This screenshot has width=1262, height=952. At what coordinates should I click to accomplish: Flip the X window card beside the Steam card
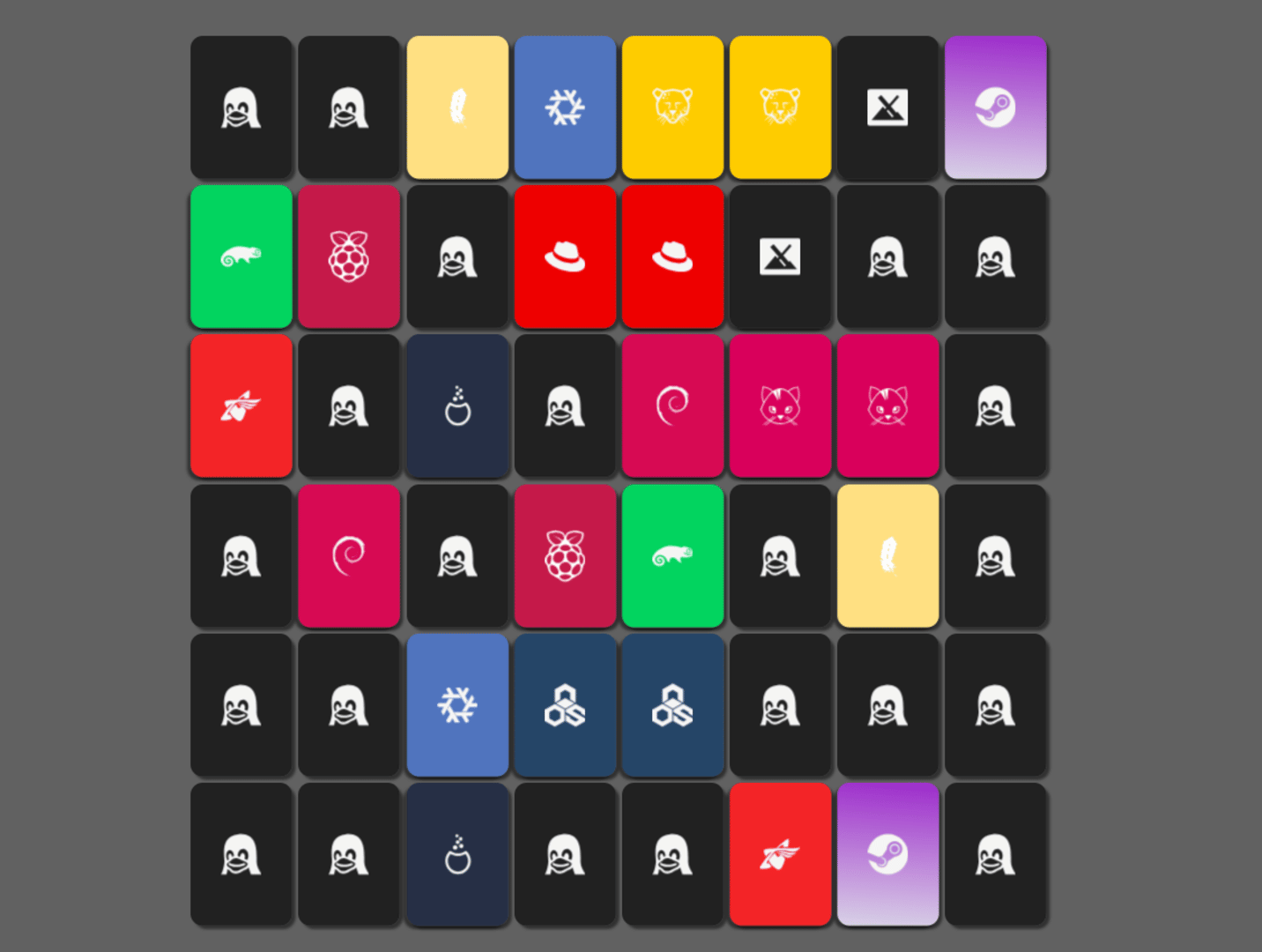pos(887,108)
